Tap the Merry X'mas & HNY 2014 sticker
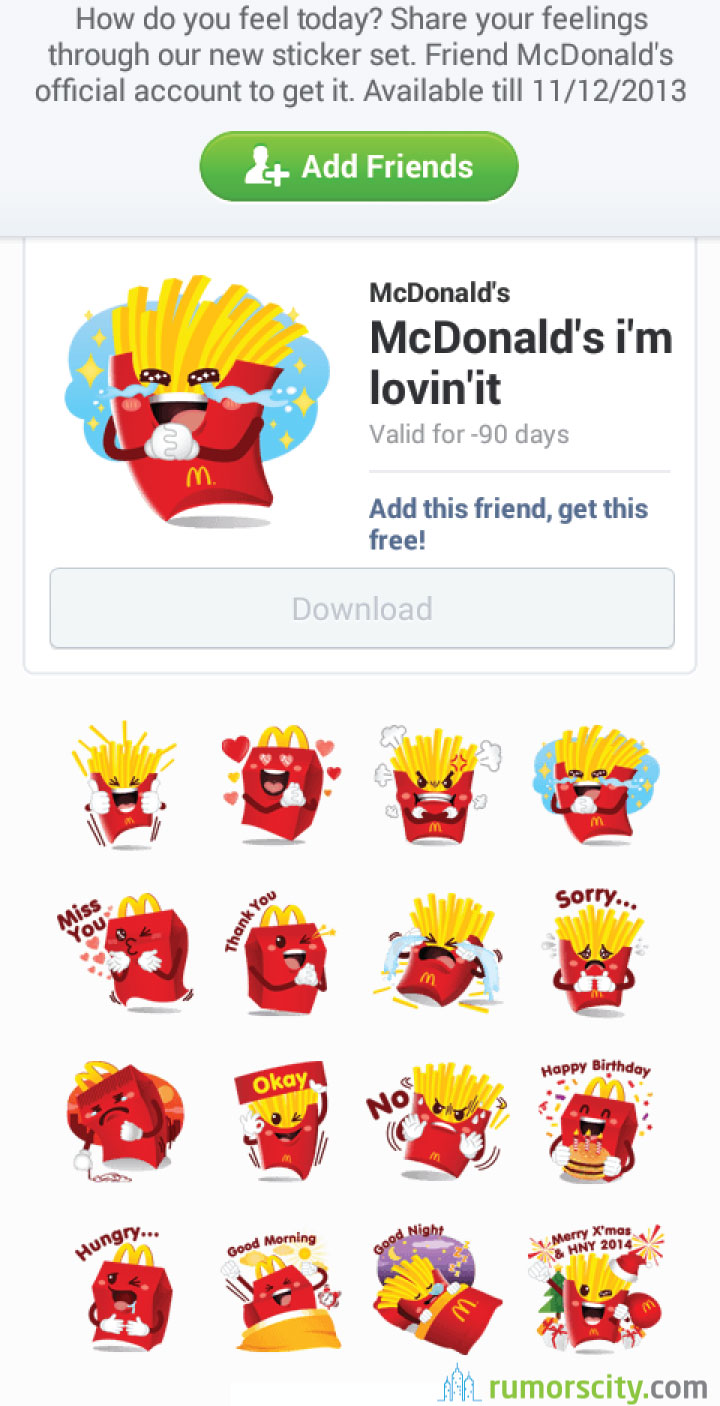This screenshot has height=1406, width=720. click(x=597, y=1283)
